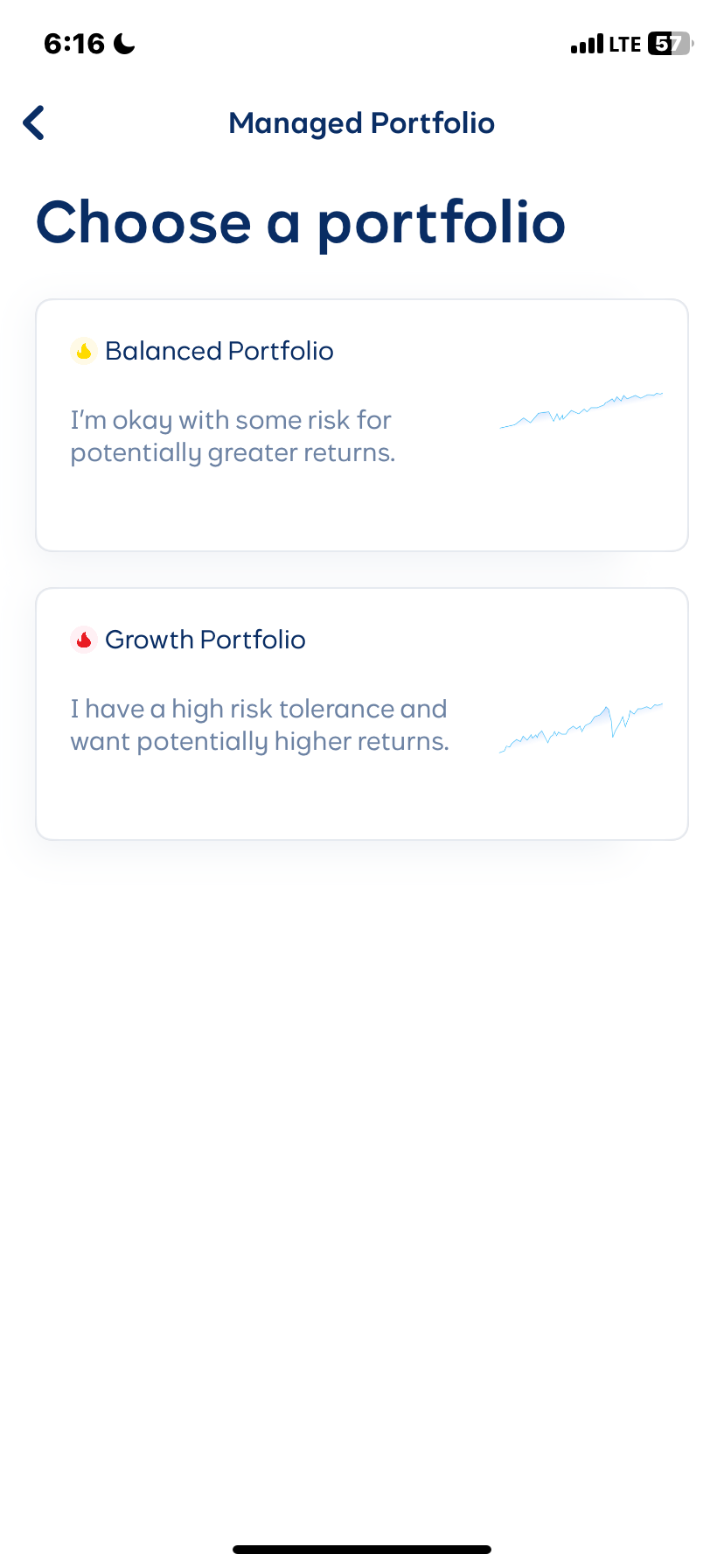724x1568 pixels.
Task: Click the Growth Portfolio performance chart
Action: coord(580,726)
